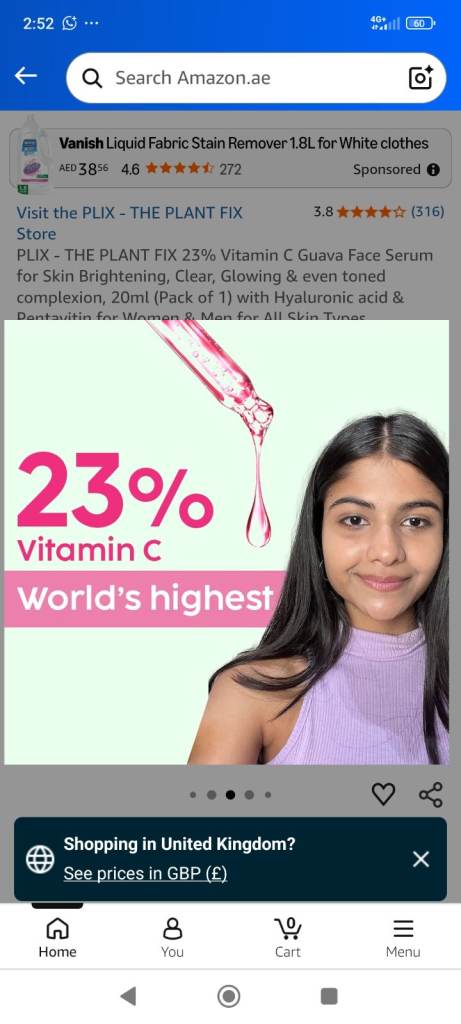Go back with the top arrow
This screenshot has height=1024, width=461.
(26, 76)
